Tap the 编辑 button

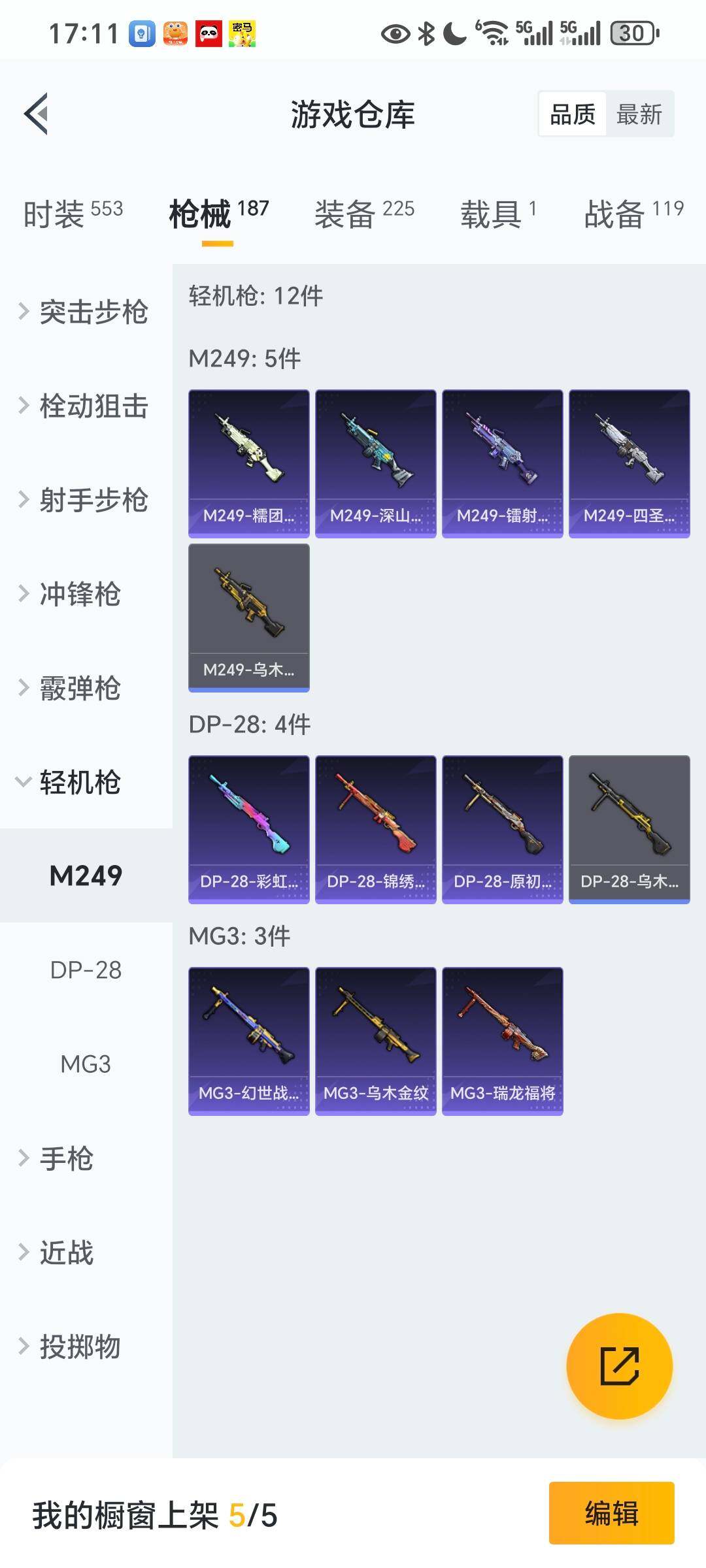pos(611,1512)
